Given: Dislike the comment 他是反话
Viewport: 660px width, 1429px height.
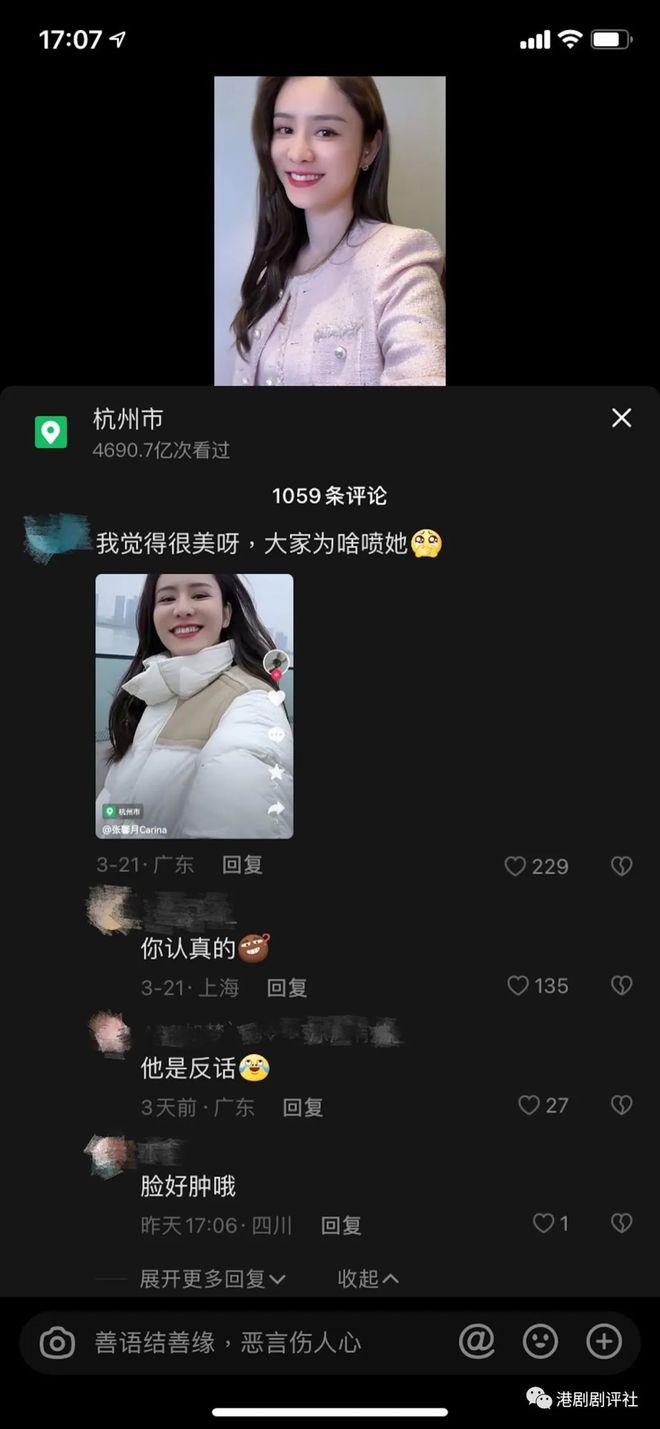Looking at the screenshot, I should (x=621, y=1105).
